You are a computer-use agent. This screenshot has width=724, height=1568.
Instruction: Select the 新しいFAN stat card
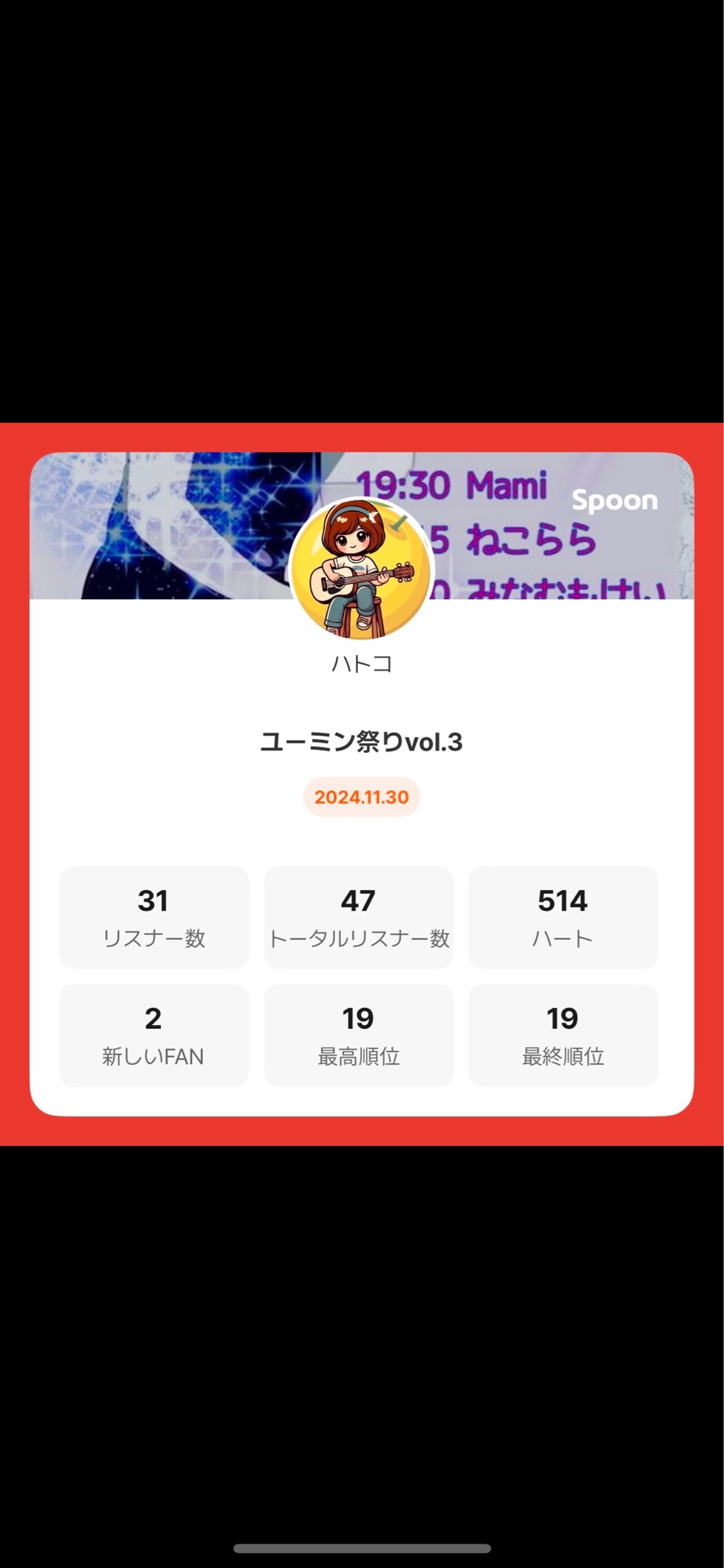[154, 1035]
